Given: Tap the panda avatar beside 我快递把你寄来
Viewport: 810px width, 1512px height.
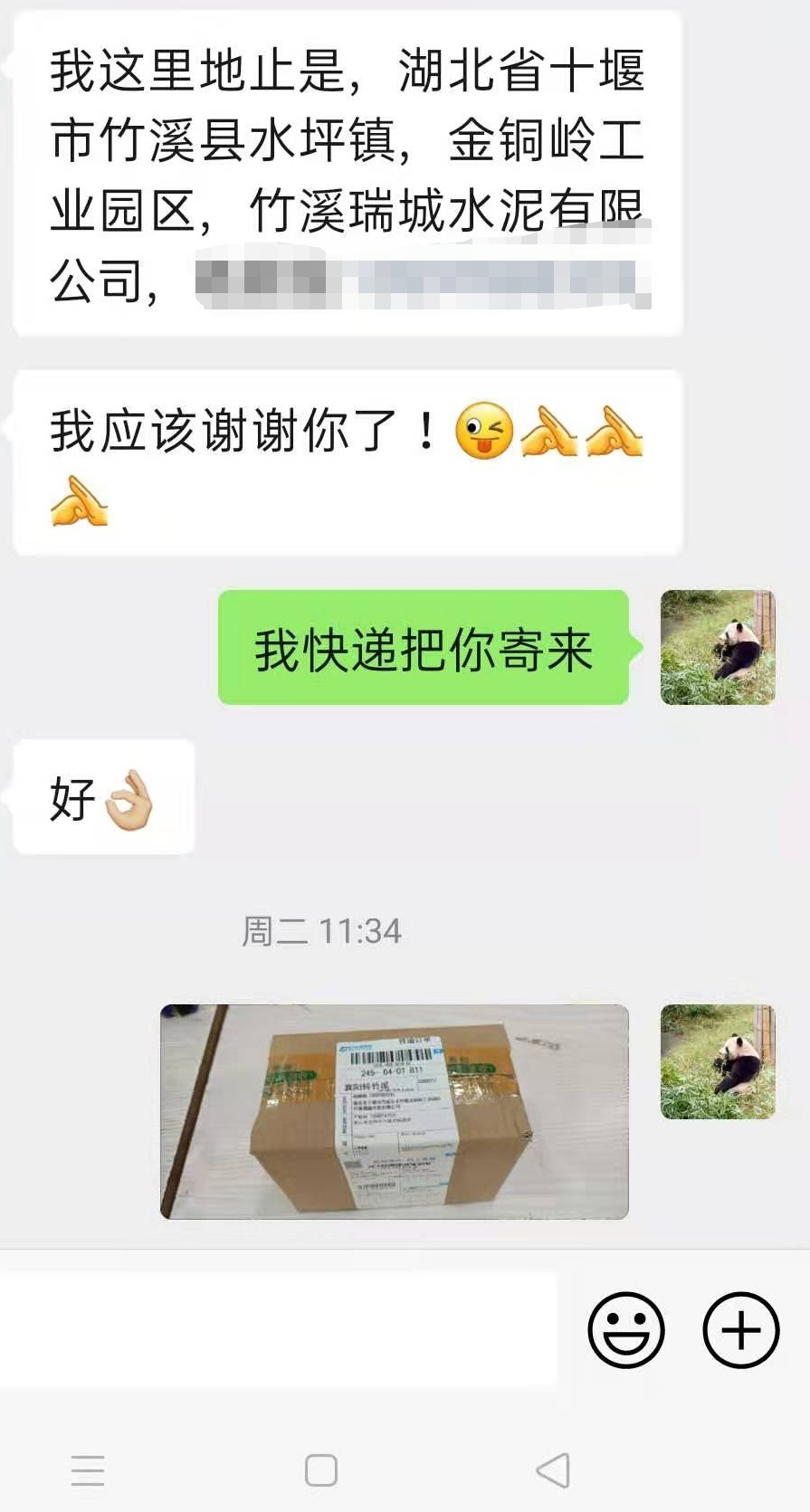Looking at the screenshot, I should pos(718,647).
